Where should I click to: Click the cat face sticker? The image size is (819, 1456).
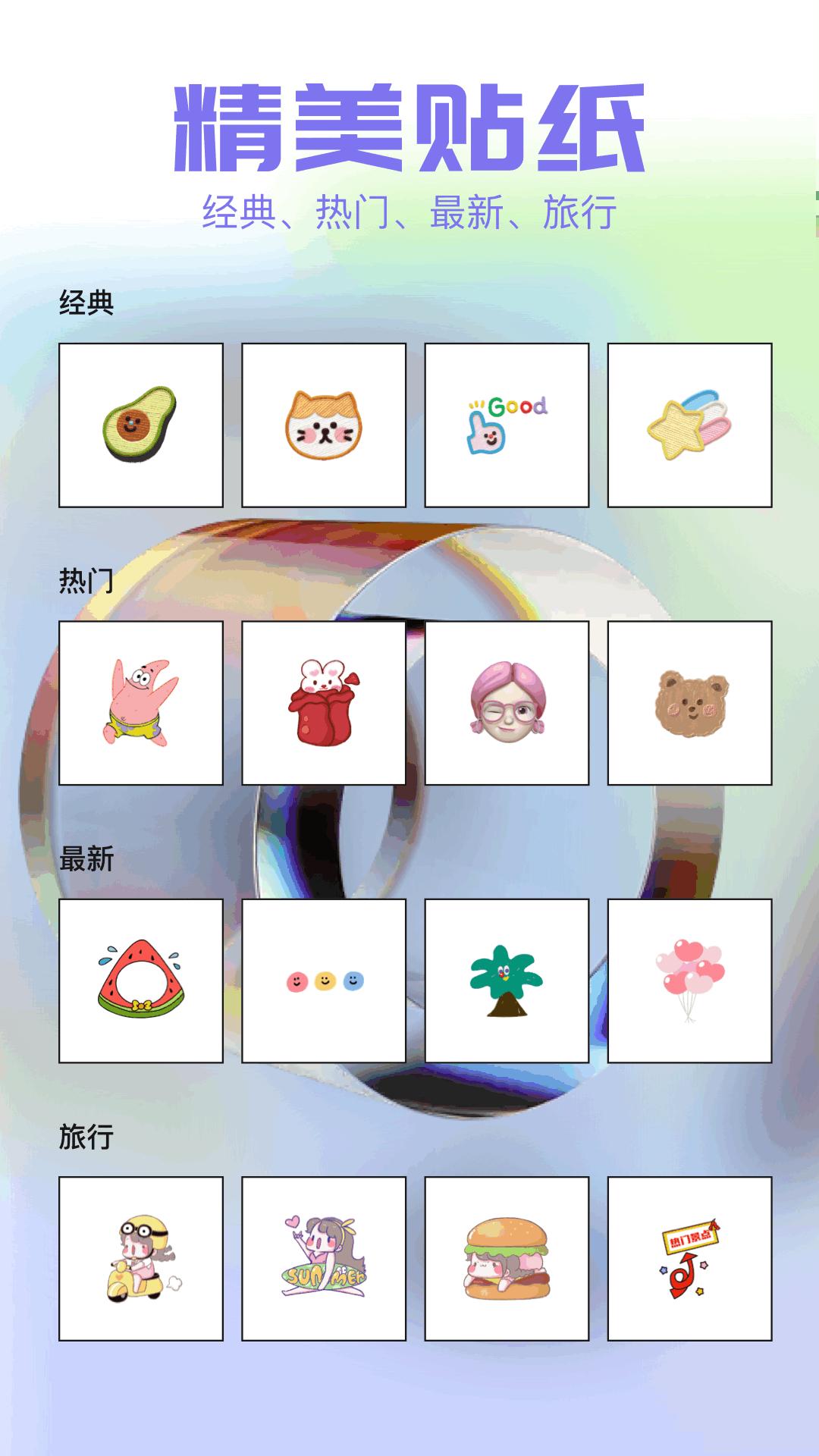tap(325, 425)
